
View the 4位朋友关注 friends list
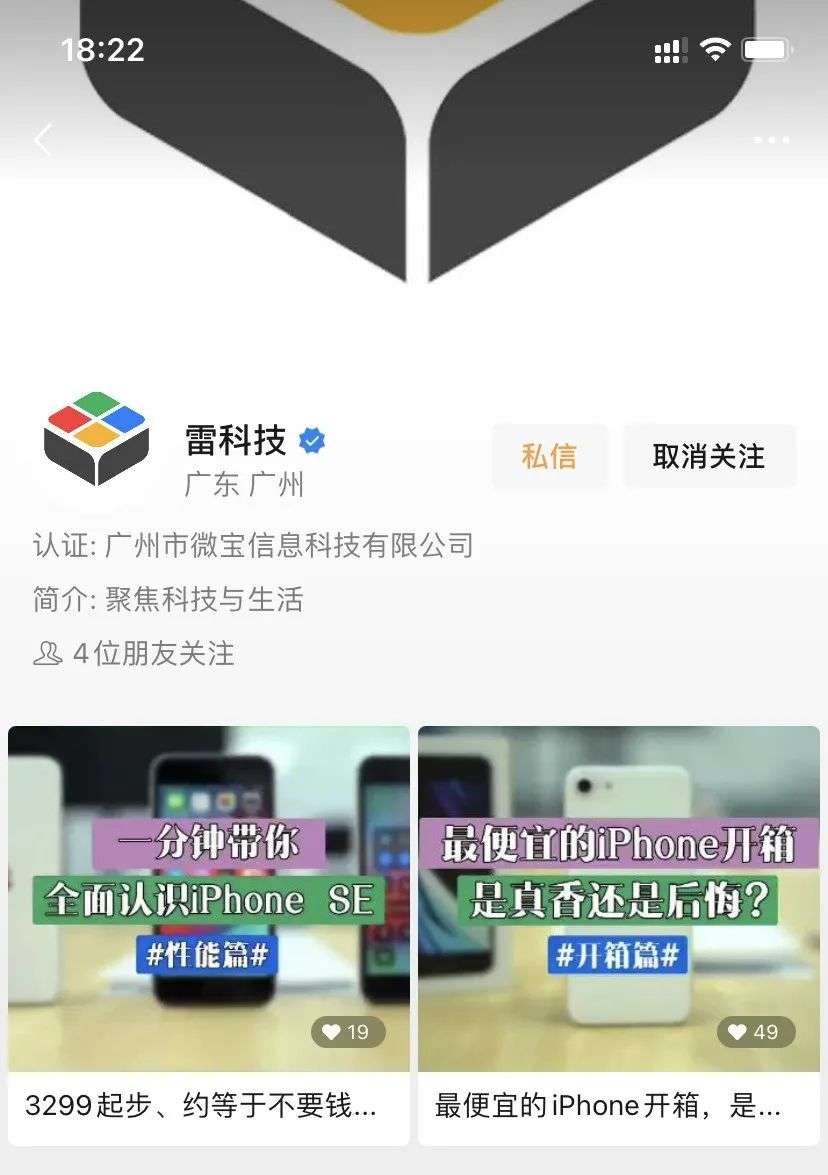[134, 654]
